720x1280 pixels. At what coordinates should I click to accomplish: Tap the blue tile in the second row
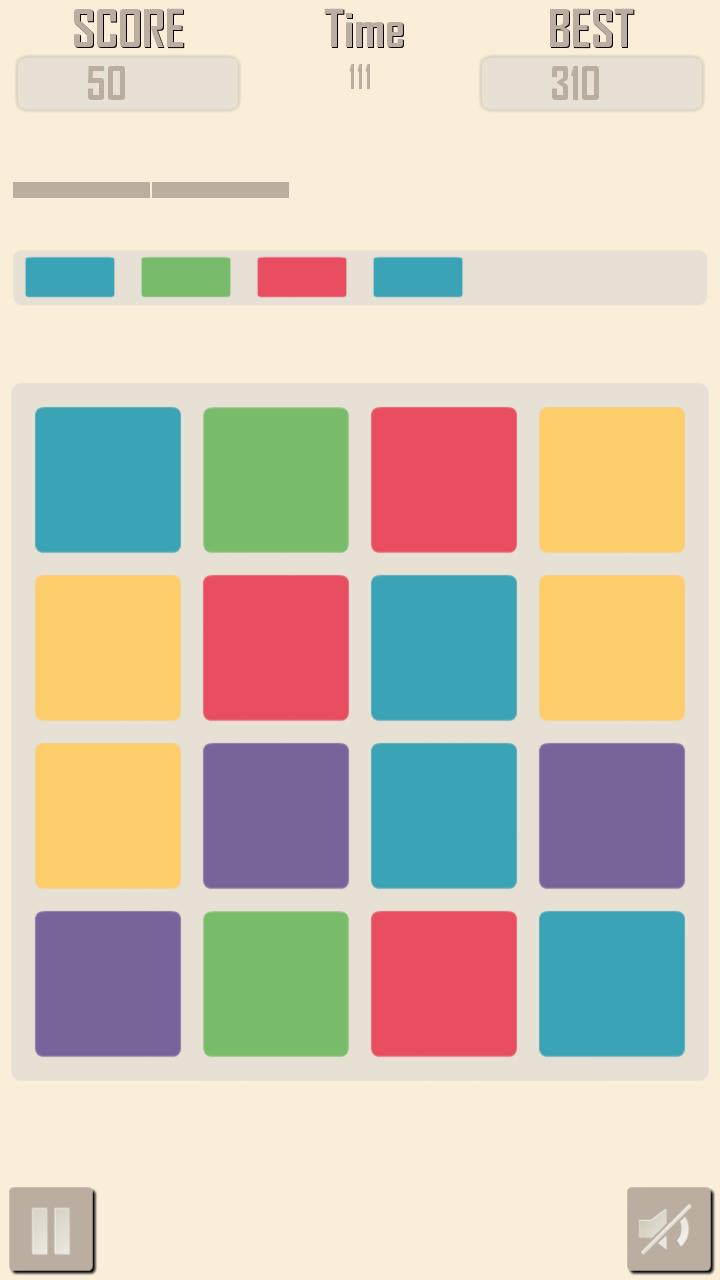coord(443,647)
